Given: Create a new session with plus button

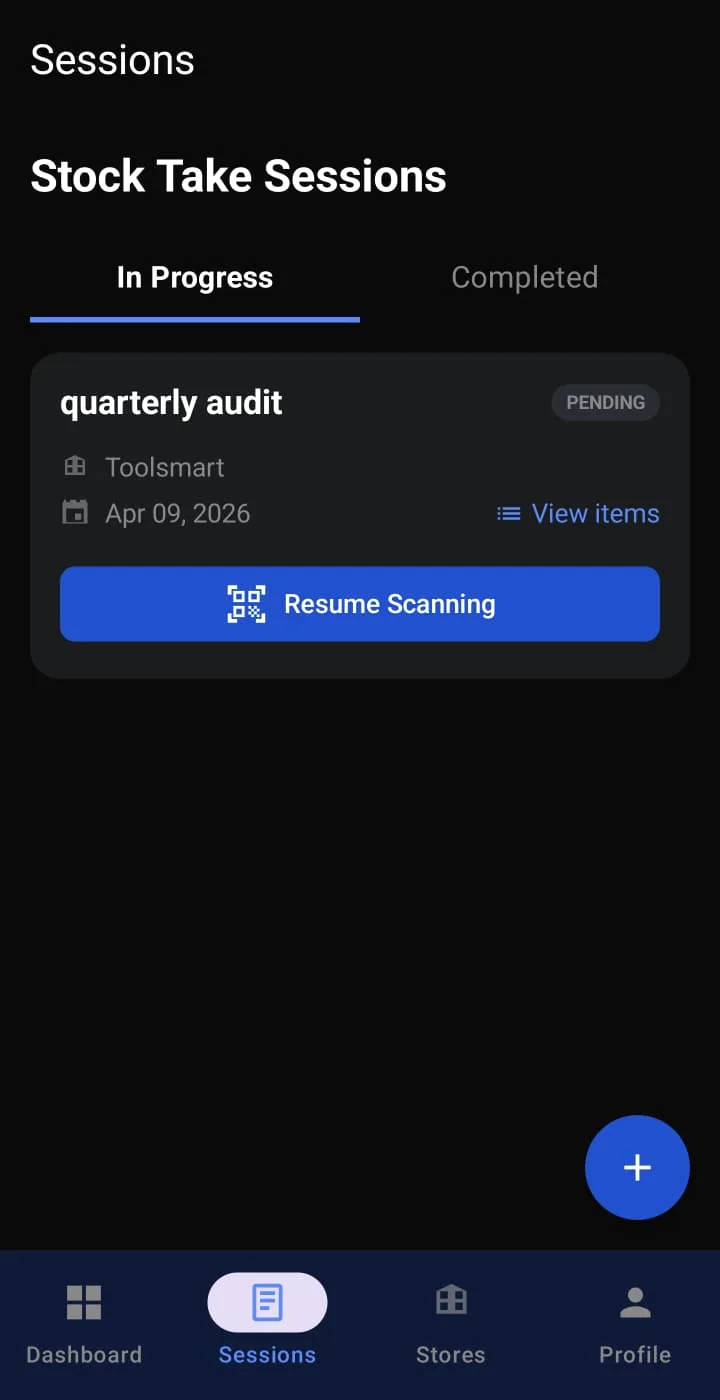Looking at the screenshot, I should [637, 1167].
